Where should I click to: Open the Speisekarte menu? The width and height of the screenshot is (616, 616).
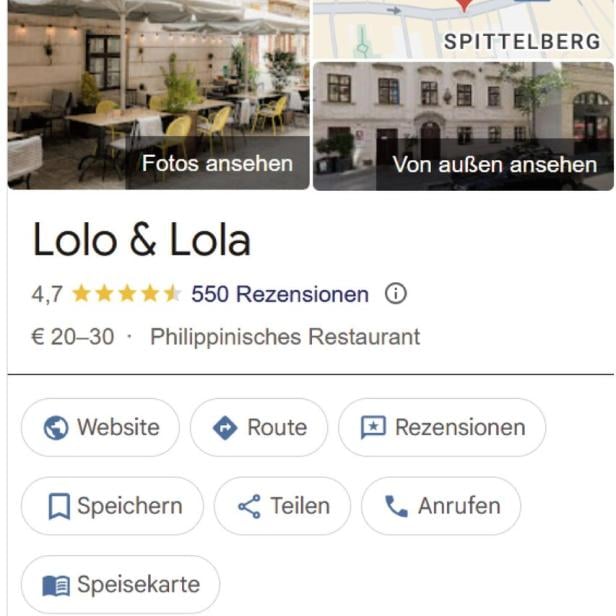(x=120, y=585)
